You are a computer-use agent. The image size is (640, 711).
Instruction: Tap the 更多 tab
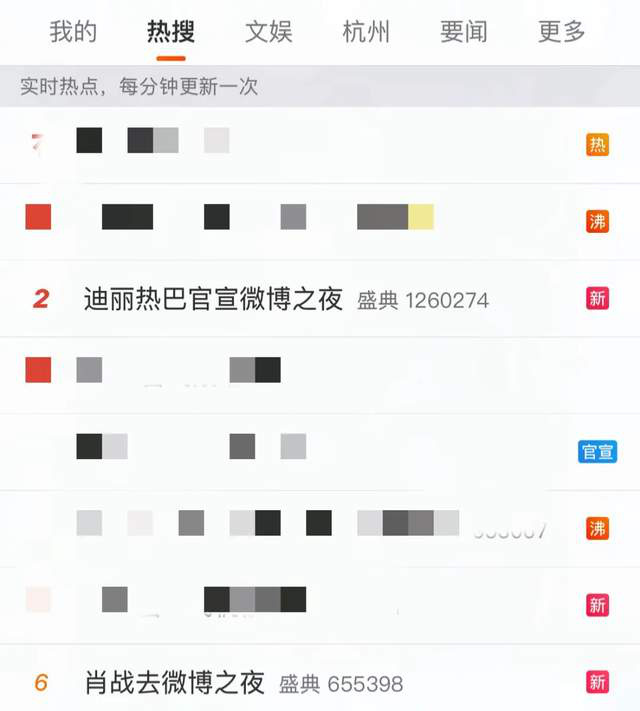(561, 32)
